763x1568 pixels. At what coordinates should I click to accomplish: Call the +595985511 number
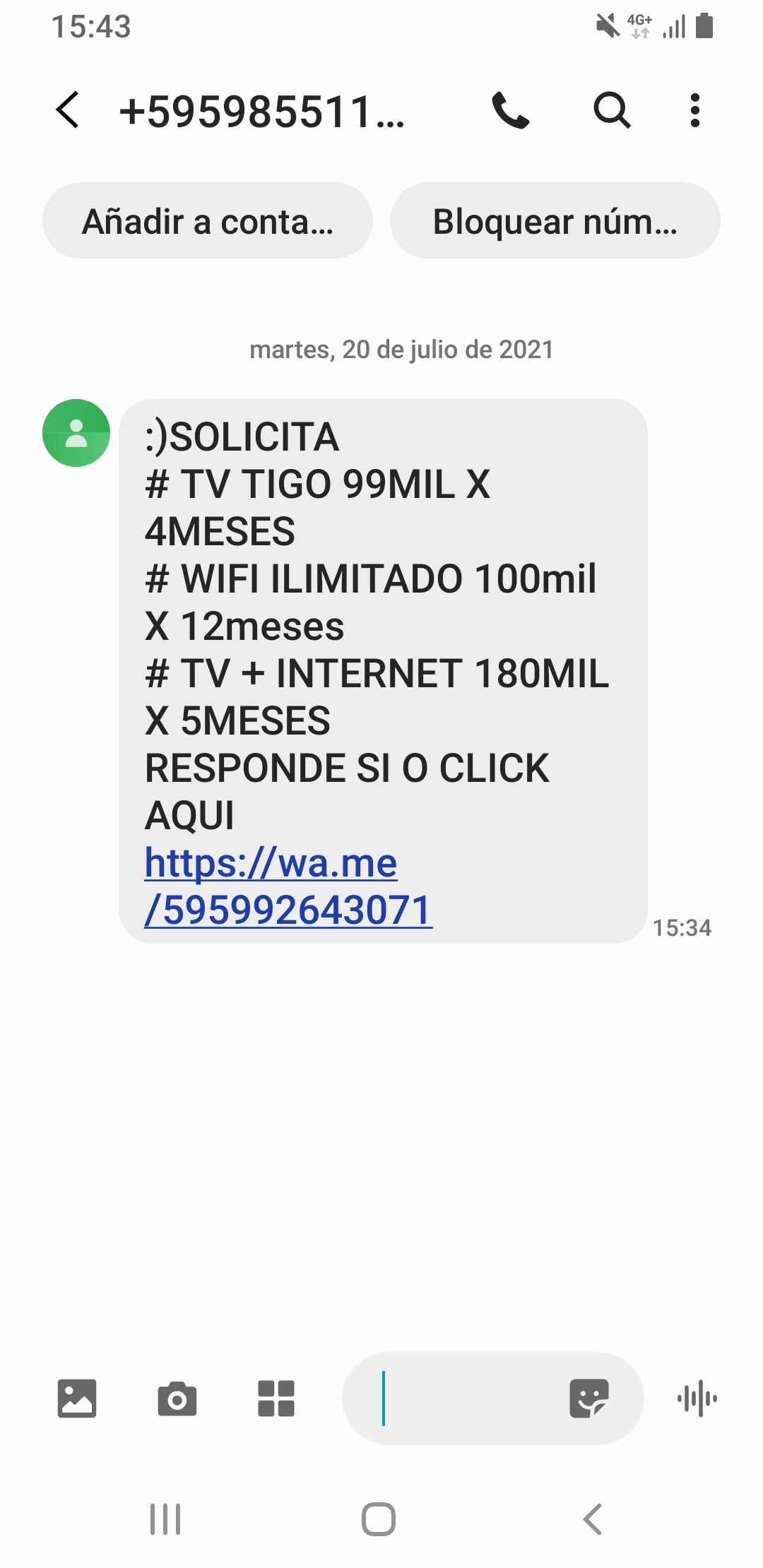511,110
